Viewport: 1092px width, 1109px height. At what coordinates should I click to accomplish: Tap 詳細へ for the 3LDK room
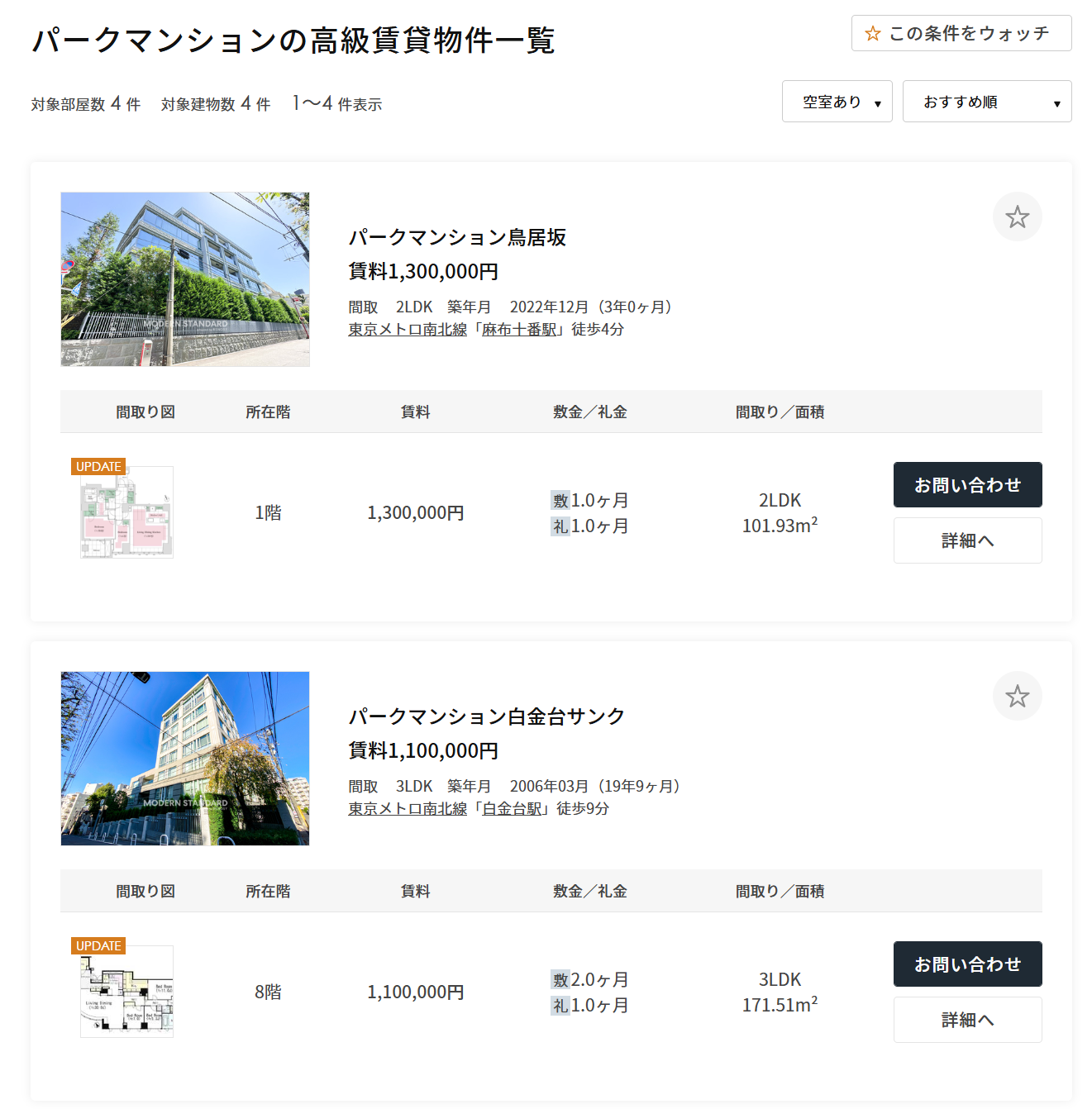coord(967,1020)
